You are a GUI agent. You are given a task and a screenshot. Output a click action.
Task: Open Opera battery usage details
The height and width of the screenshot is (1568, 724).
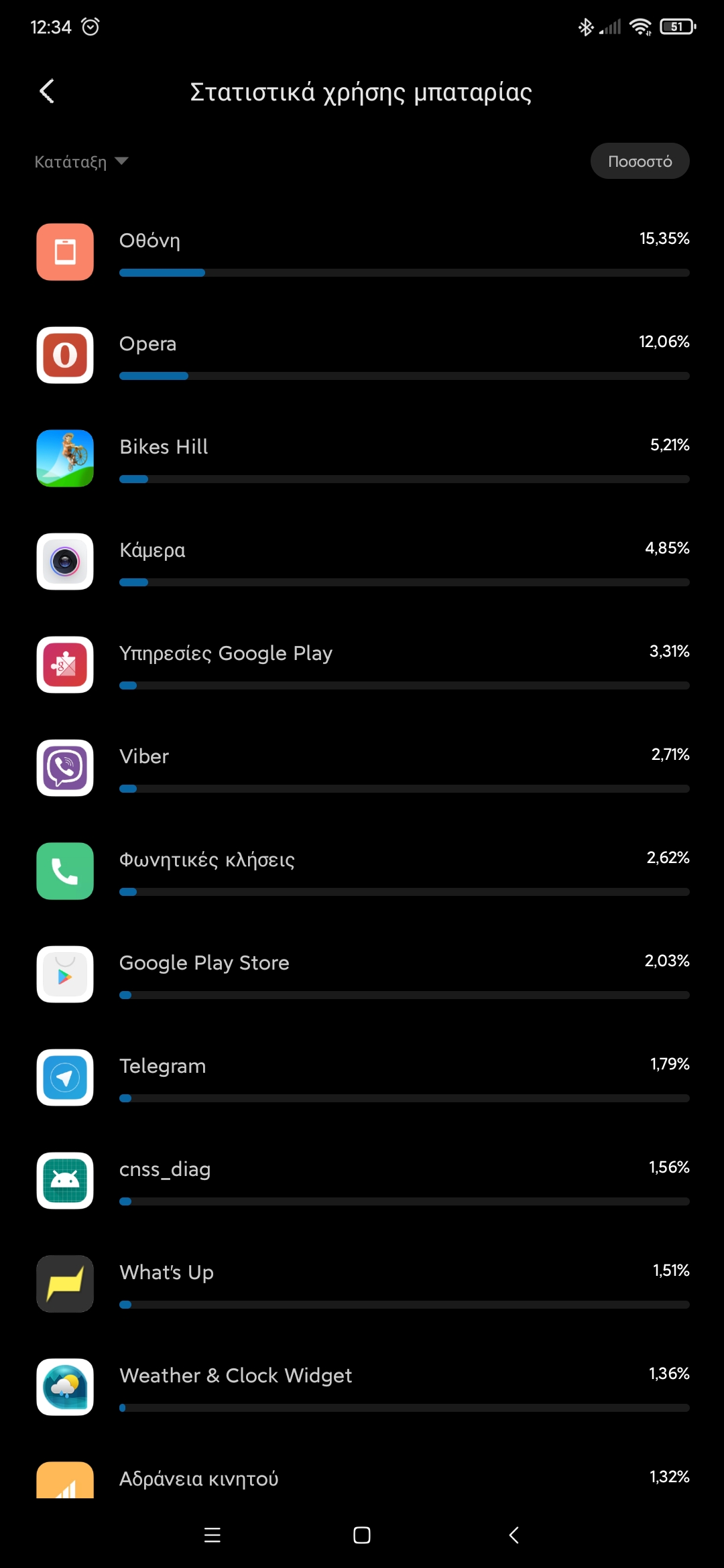(x=362, y=356)
